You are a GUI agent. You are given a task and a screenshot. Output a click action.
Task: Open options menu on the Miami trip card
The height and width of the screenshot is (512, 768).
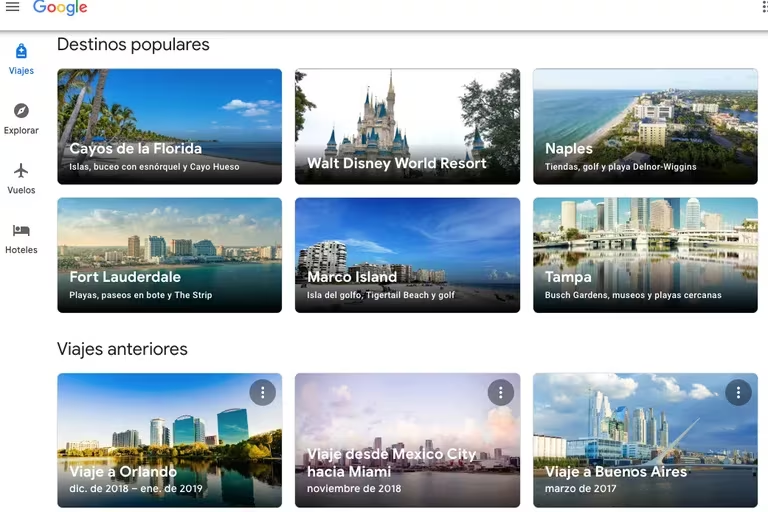500,393
